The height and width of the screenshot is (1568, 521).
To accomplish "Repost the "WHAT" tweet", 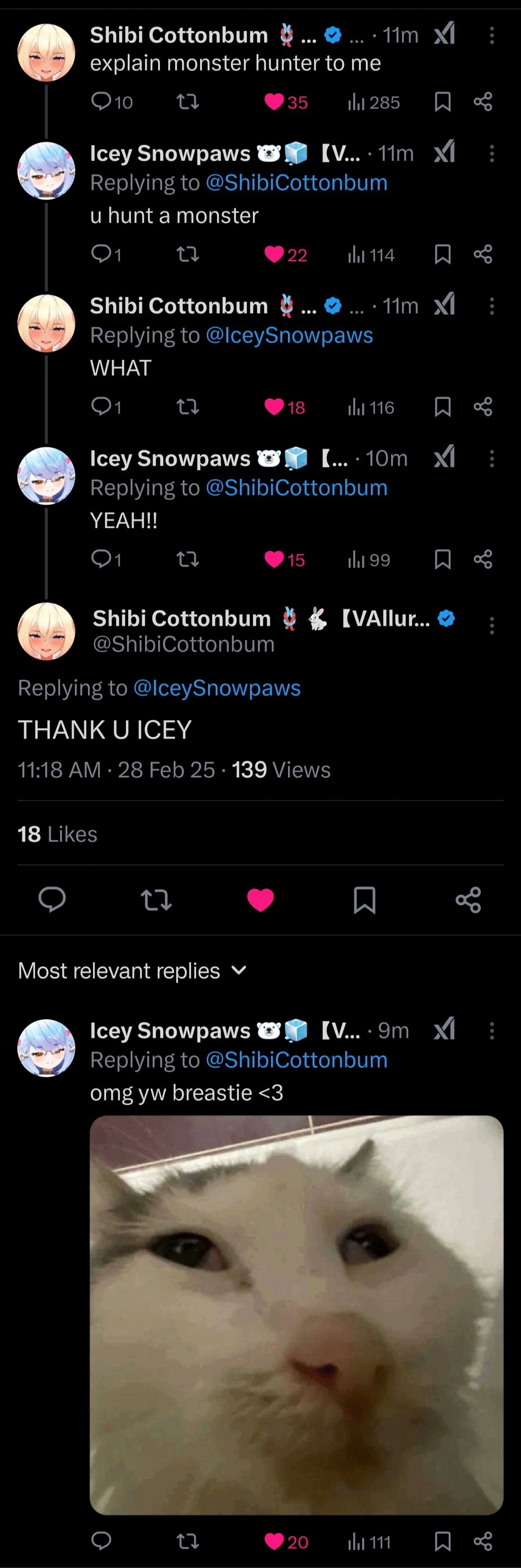I will [x=188, y=407].
